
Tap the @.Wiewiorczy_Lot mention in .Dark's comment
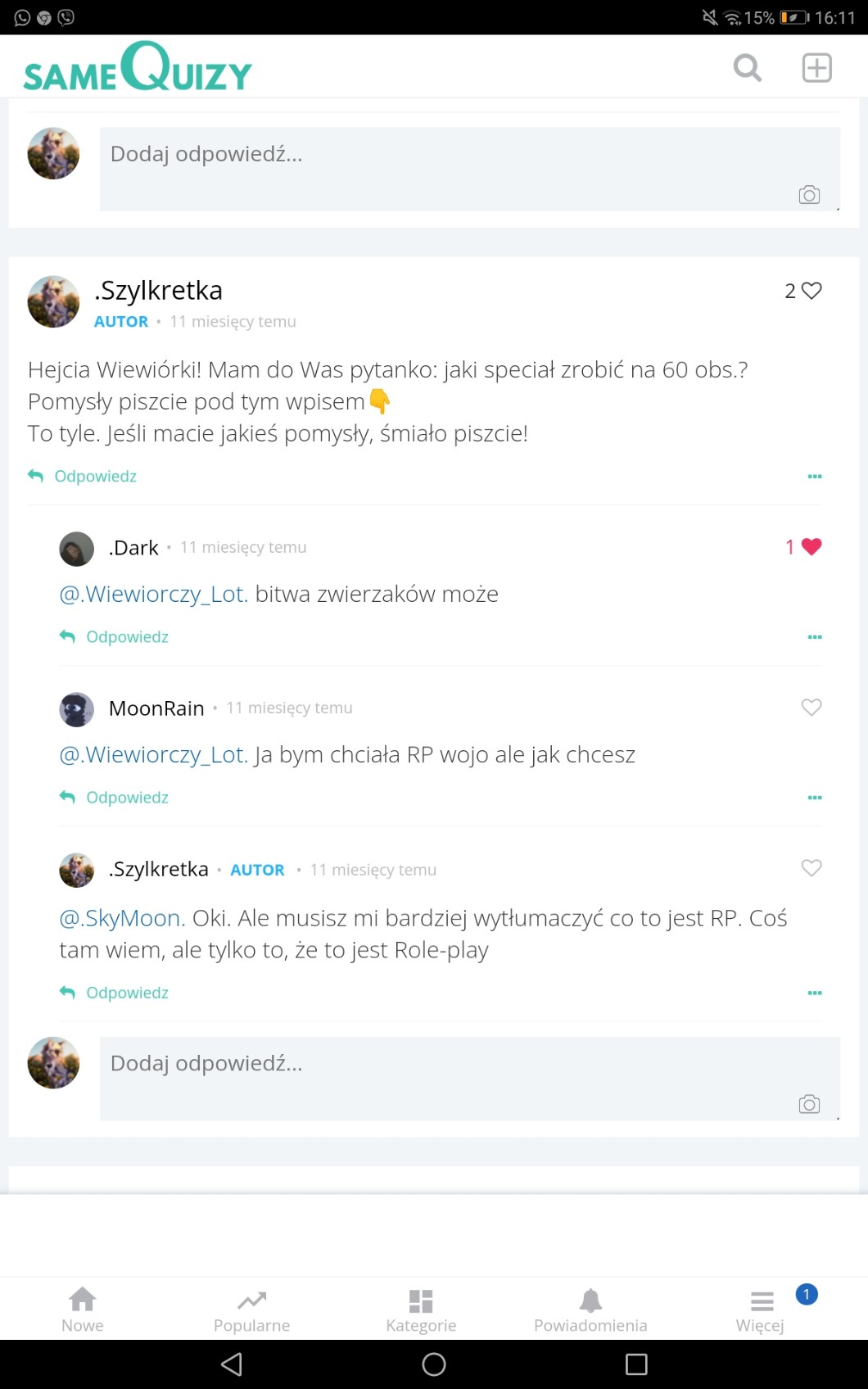coord(153,594)
